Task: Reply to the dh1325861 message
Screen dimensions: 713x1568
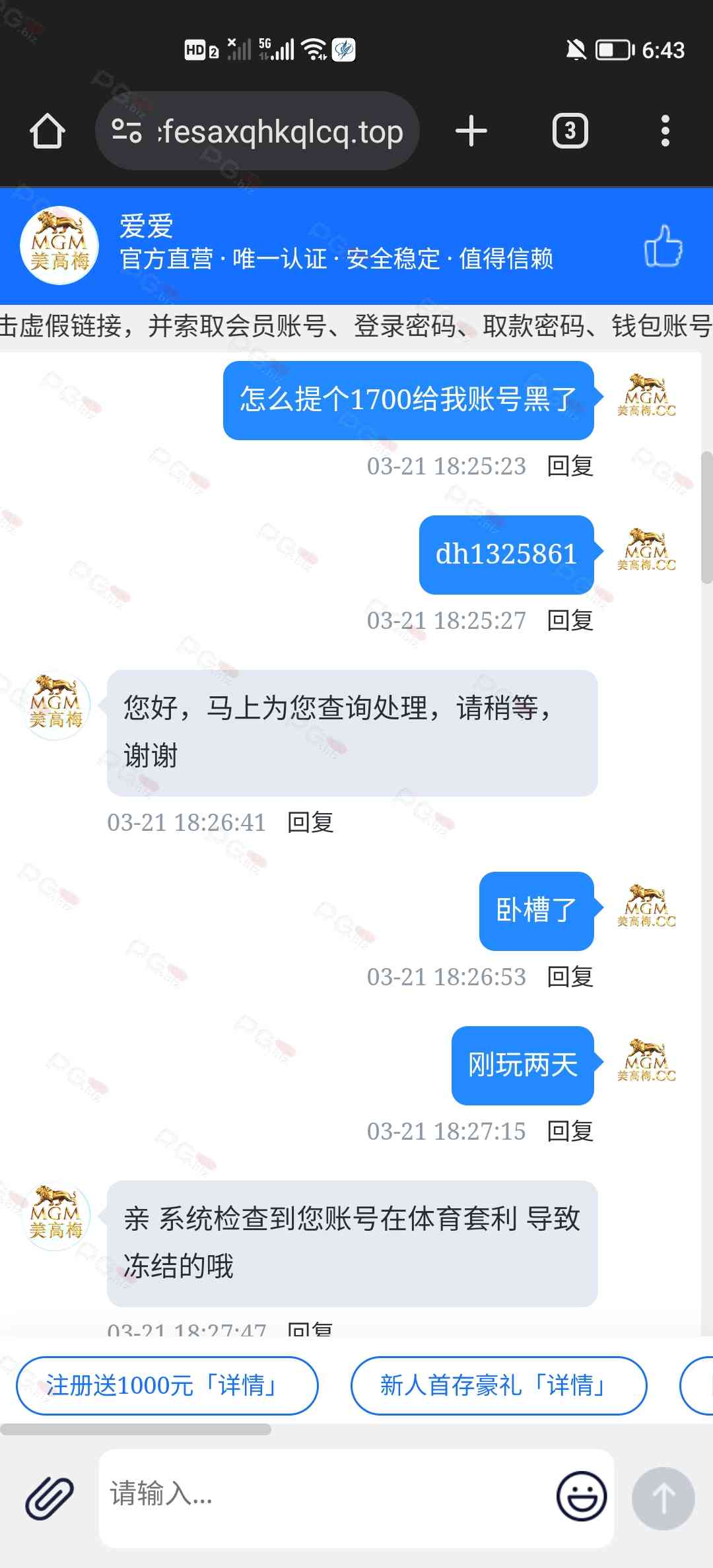Action: tap(570, 620)
